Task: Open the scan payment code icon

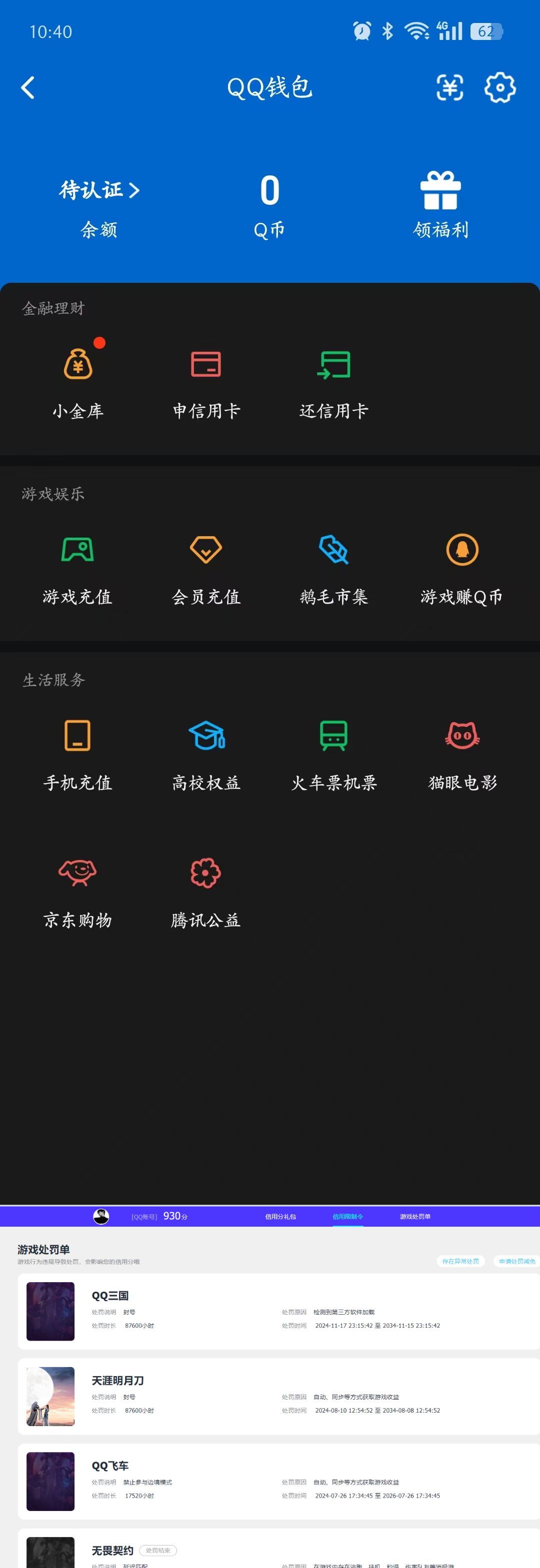Action: coord(449,87)
